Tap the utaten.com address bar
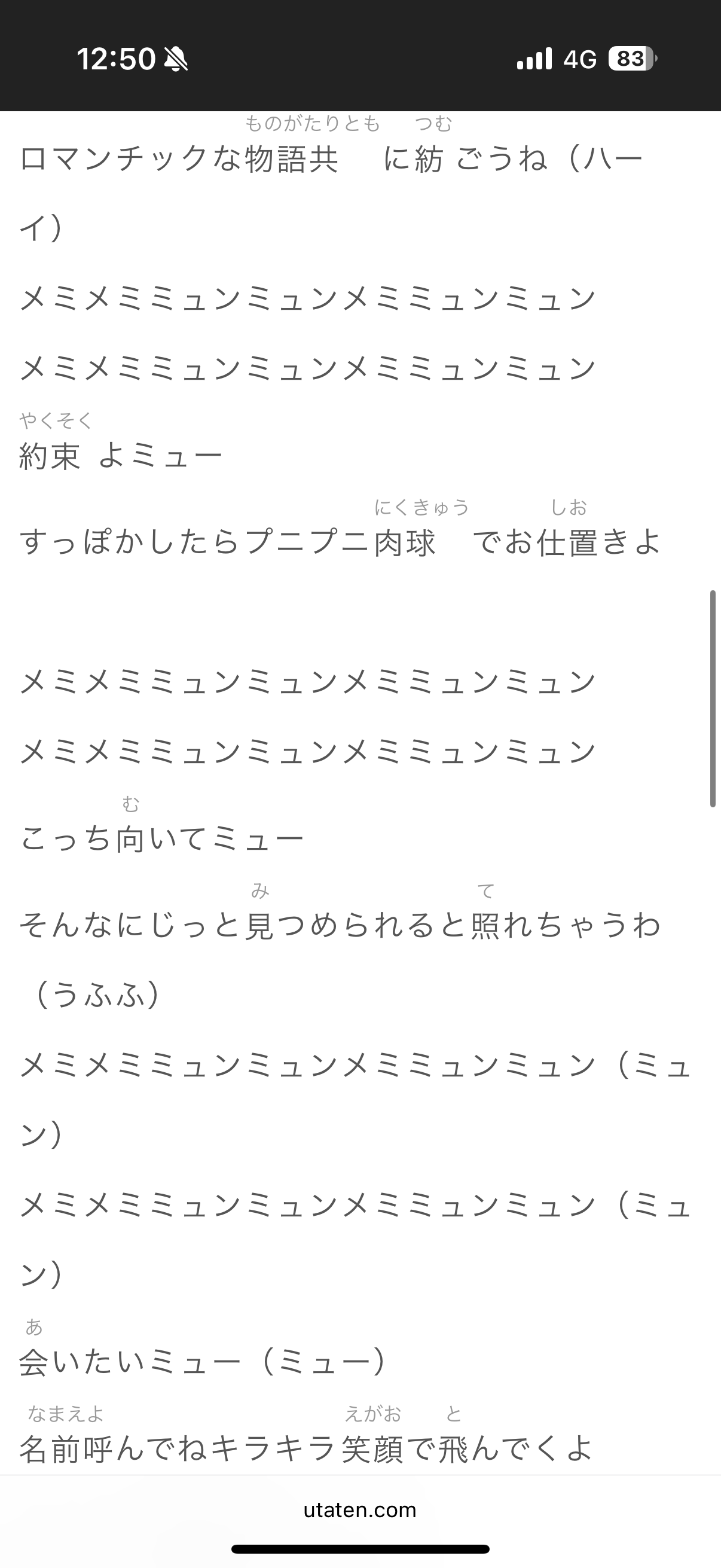 pyautogui.click(x=360, y=1510)
